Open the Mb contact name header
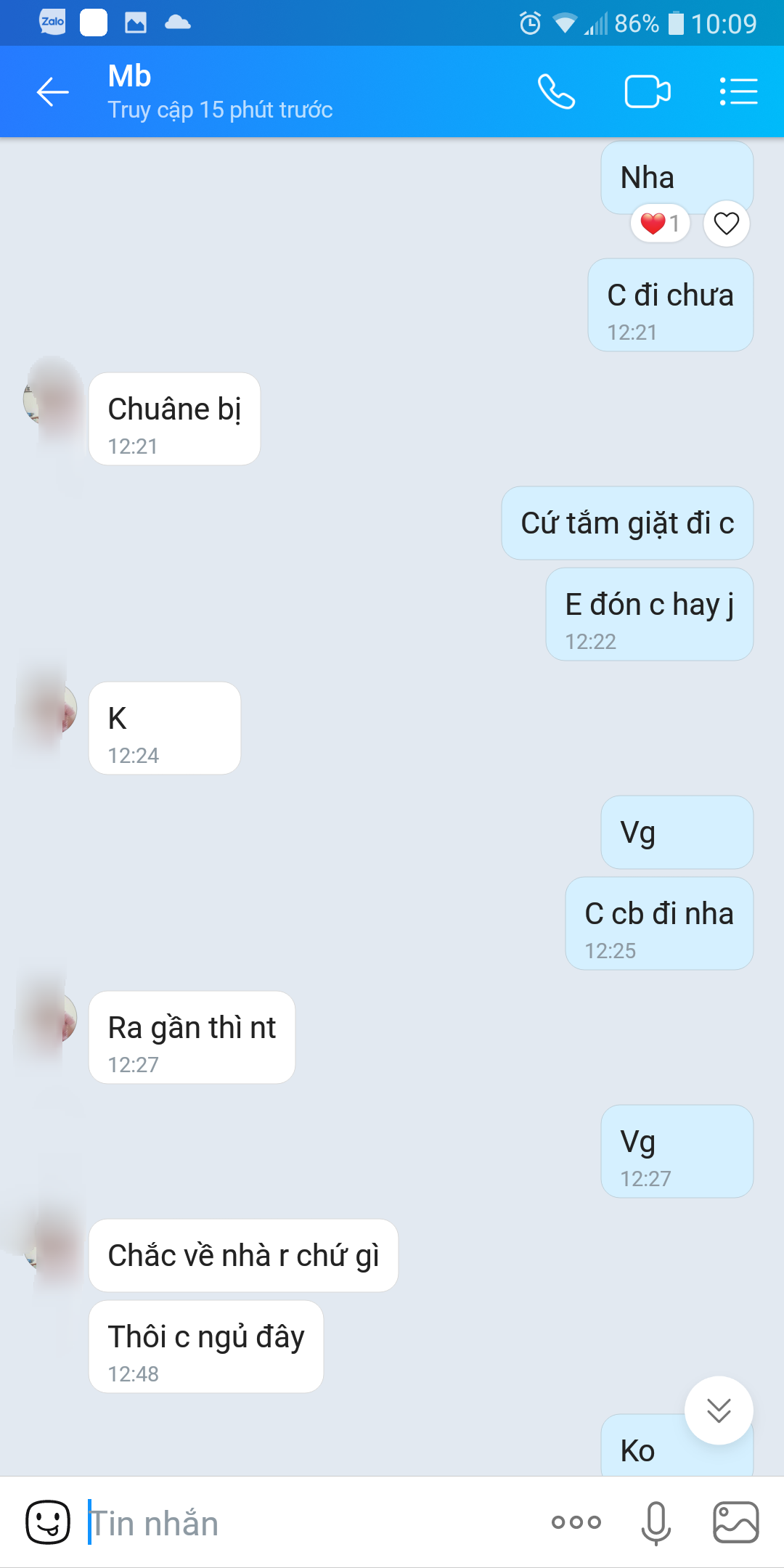The height and width of the screenshot is (1568, 784). click(129, 76)
